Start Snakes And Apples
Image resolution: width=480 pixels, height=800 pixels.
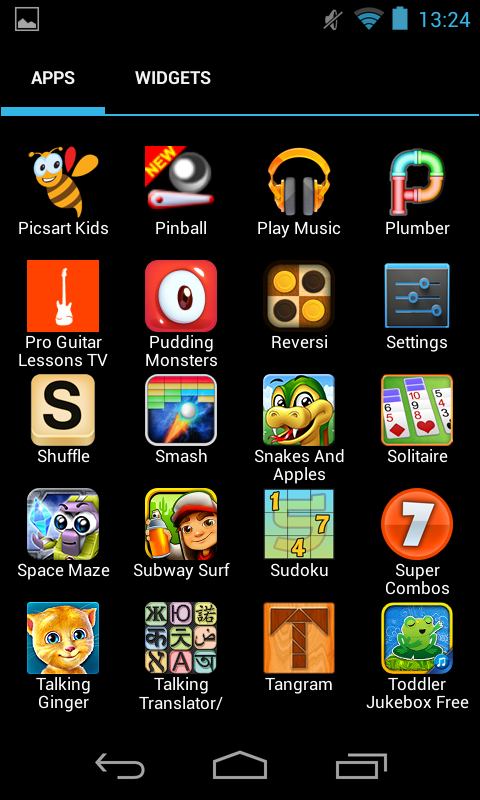coord(299,428)
